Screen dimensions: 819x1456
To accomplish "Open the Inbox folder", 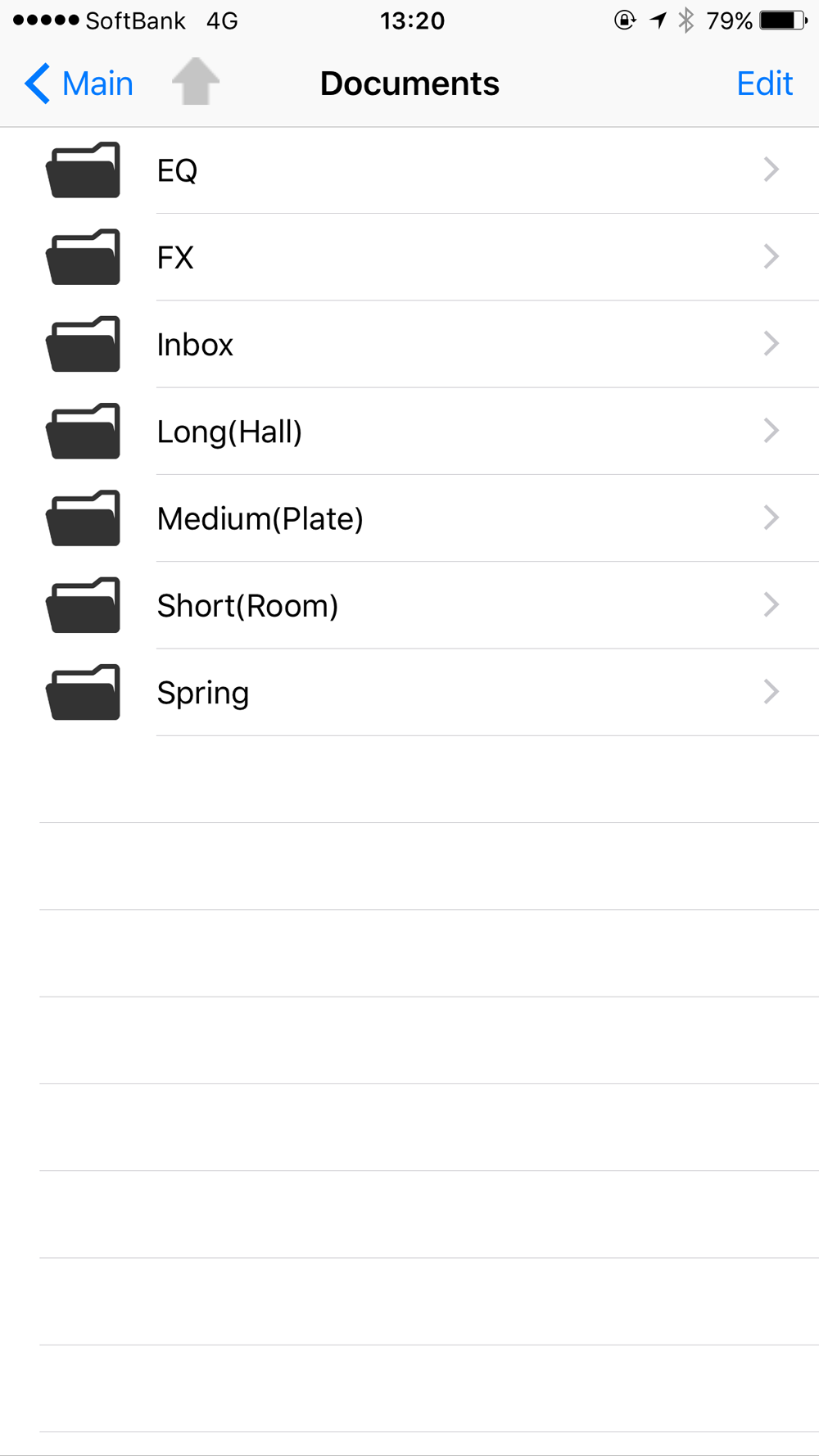I will [x=409, y=344].
